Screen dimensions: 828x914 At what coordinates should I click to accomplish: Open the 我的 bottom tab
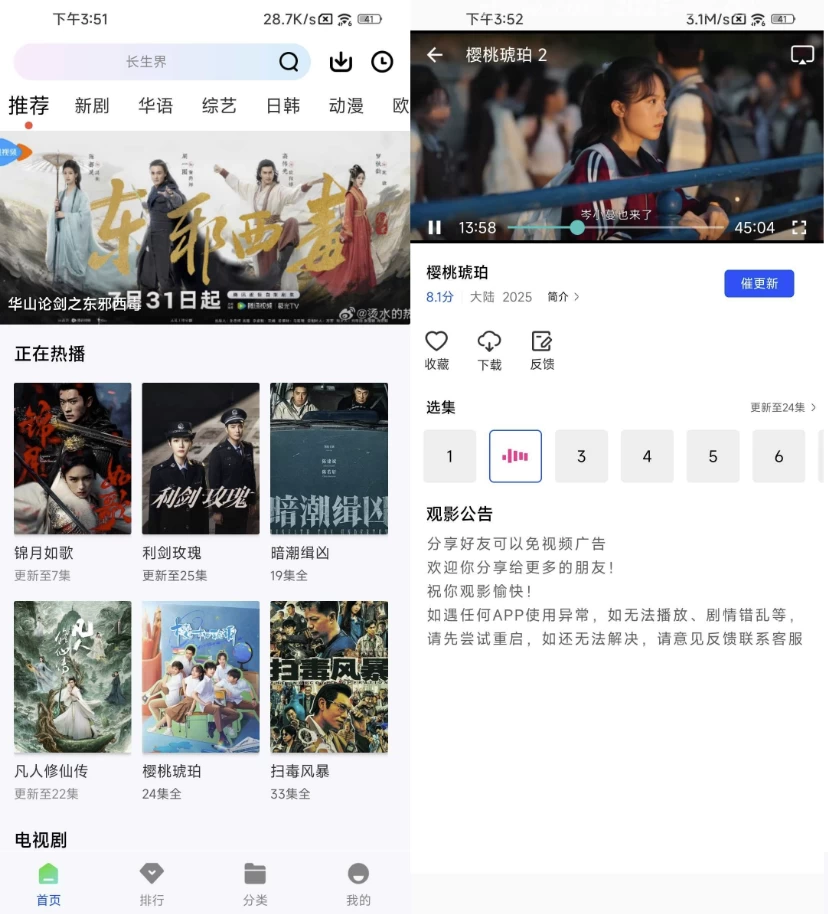358,884
